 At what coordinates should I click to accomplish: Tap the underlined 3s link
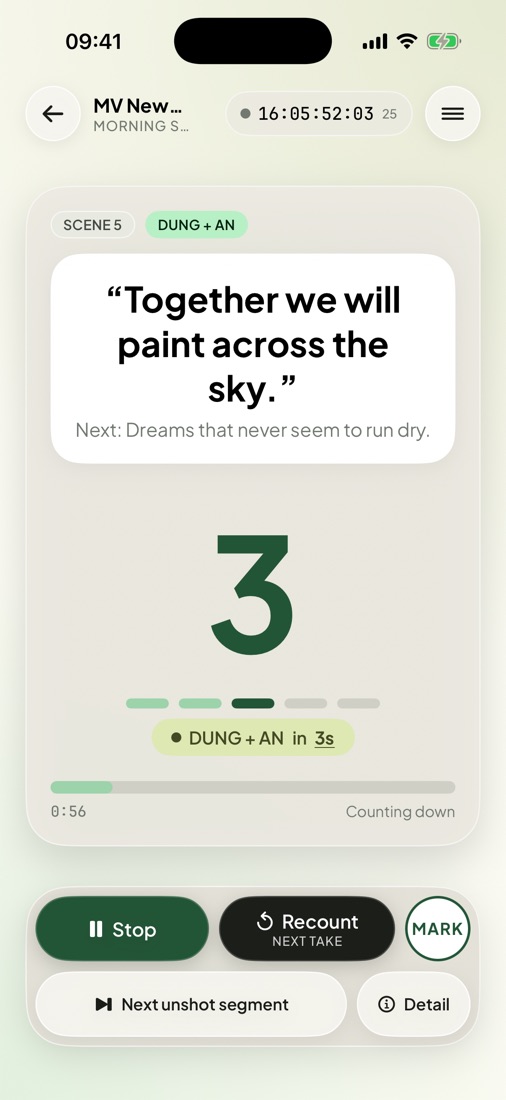click(x=324, y=738)
